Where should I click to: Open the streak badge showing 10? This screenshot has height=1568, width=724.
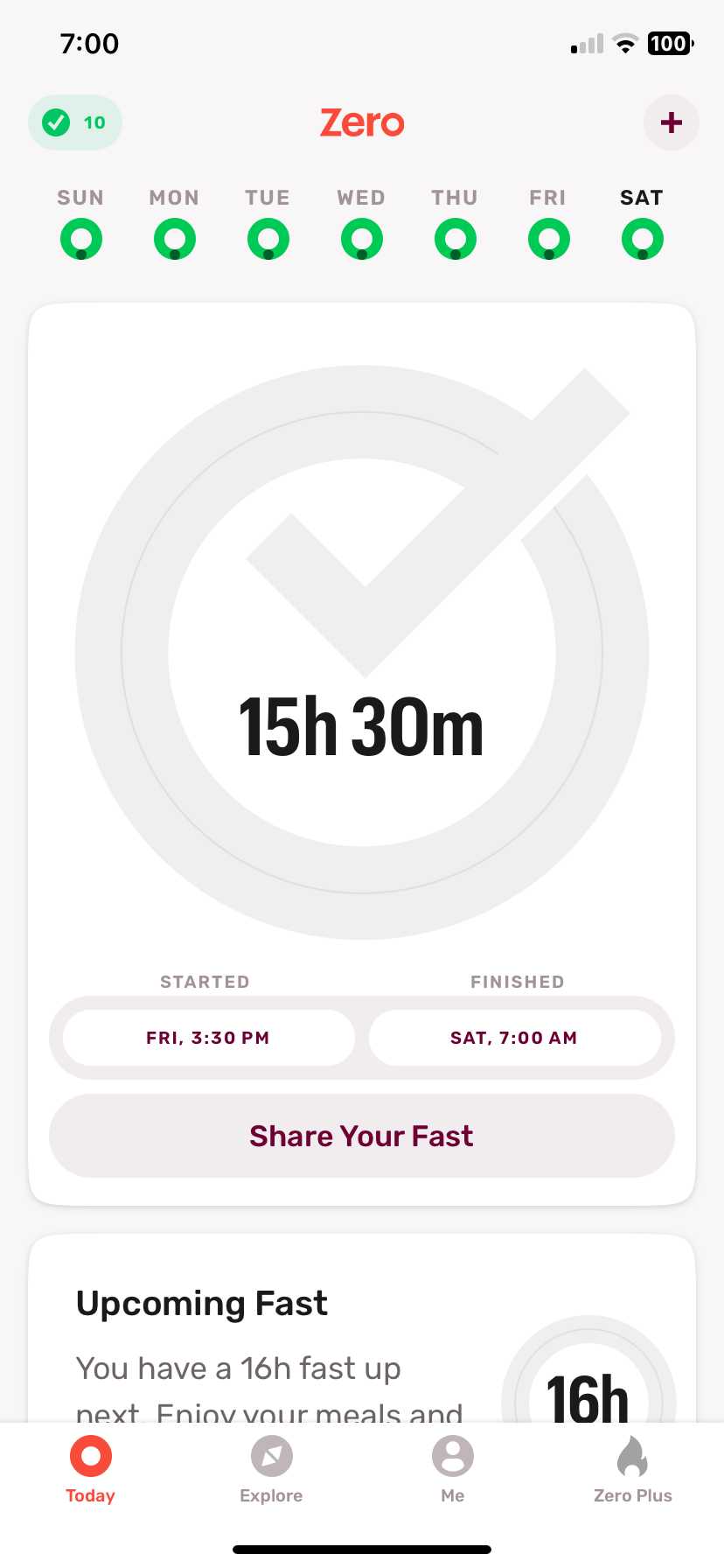(75, 122)
